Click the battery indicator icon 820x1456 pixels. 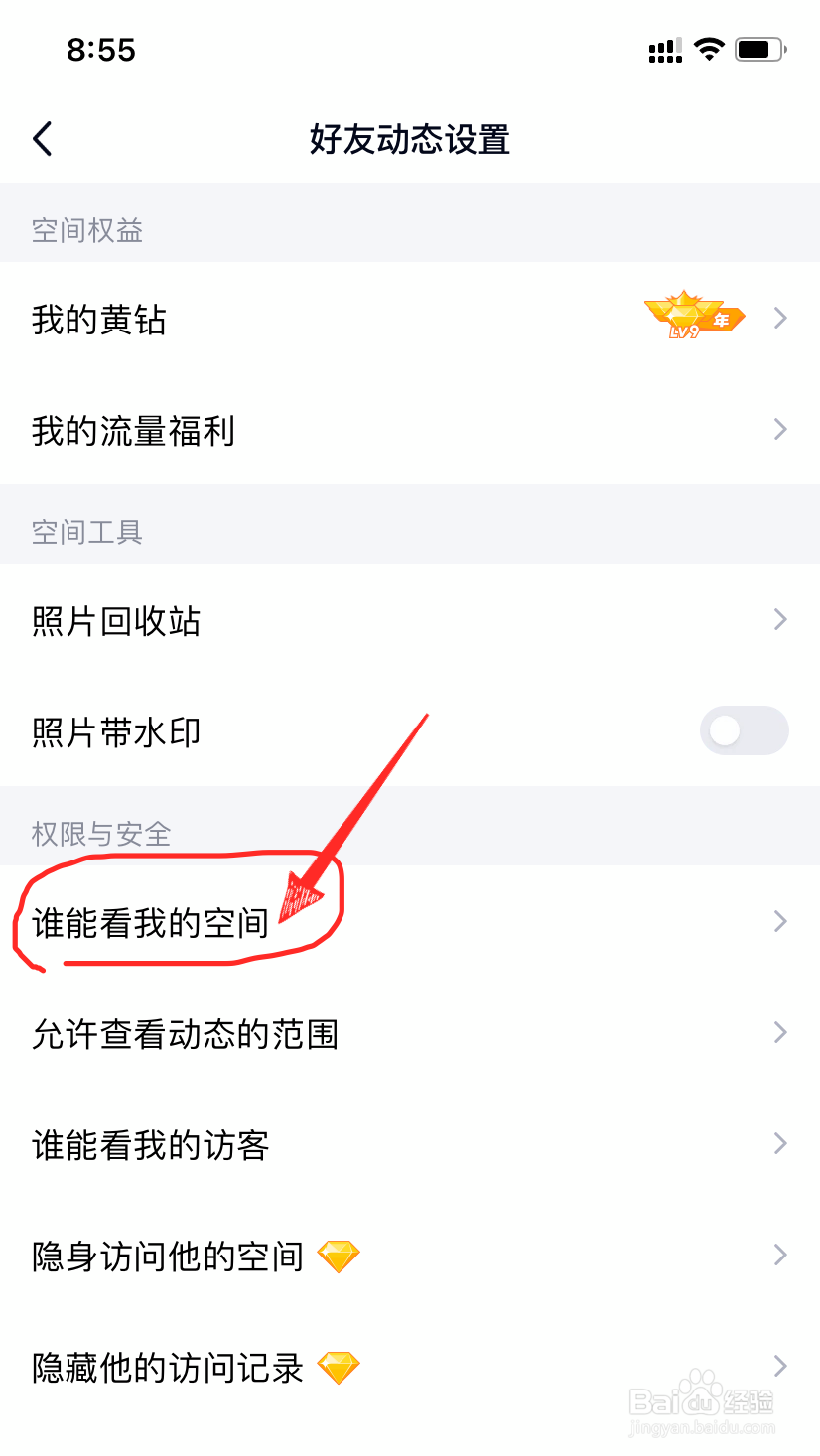[x=759, y=48]
